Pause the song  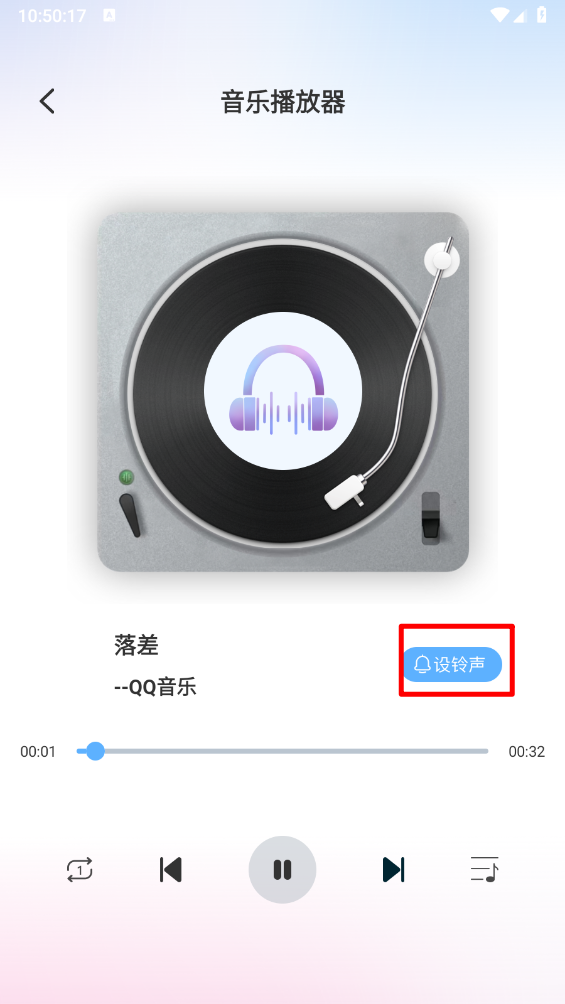(282, 870)
